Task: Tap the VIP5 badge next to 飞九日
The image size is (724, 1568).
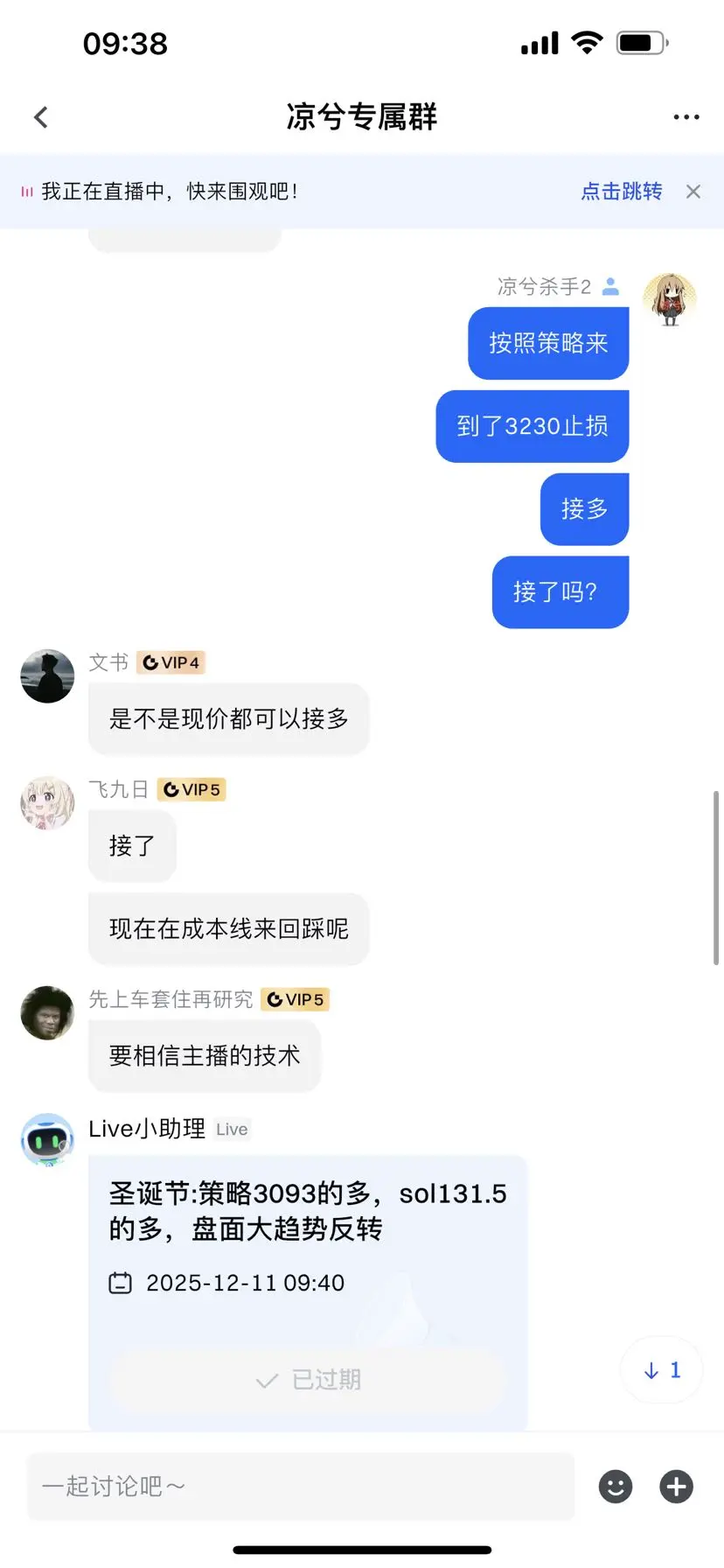Action: coord(191,789)
